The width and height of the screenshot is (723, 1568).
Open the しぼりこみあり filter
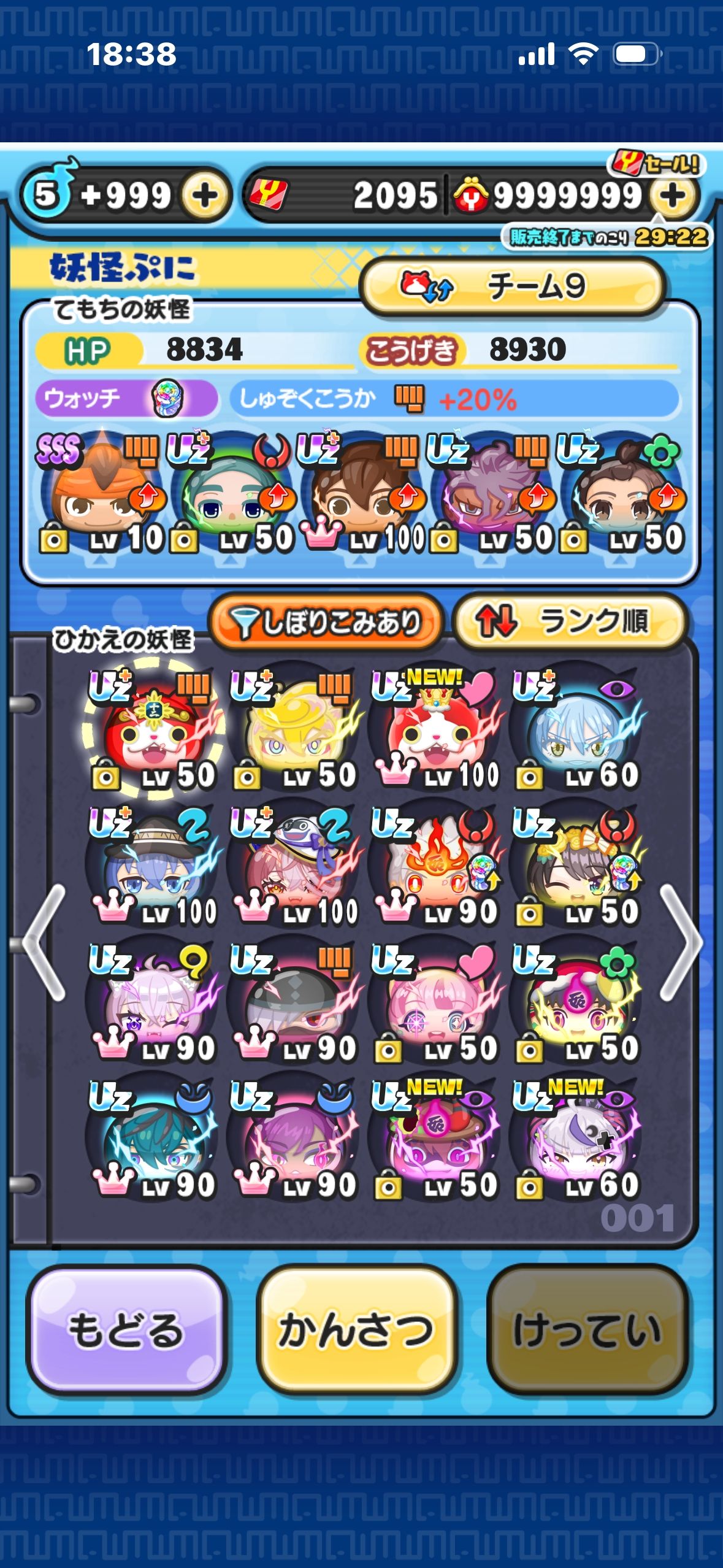pos(326,622)
